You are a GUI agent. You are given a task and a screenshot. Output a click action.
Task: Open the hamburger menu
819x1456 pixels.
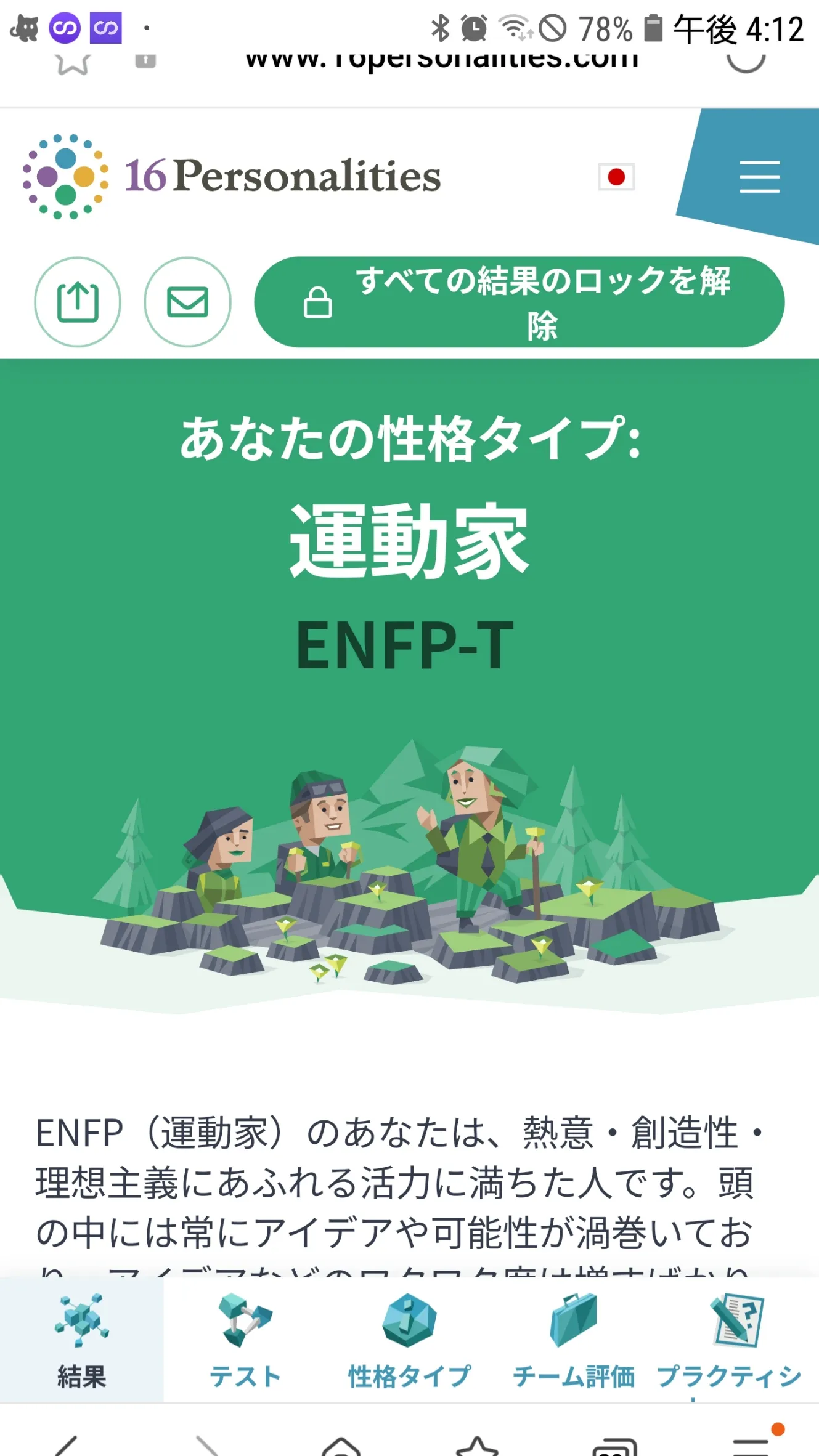[x=759, y=177]
